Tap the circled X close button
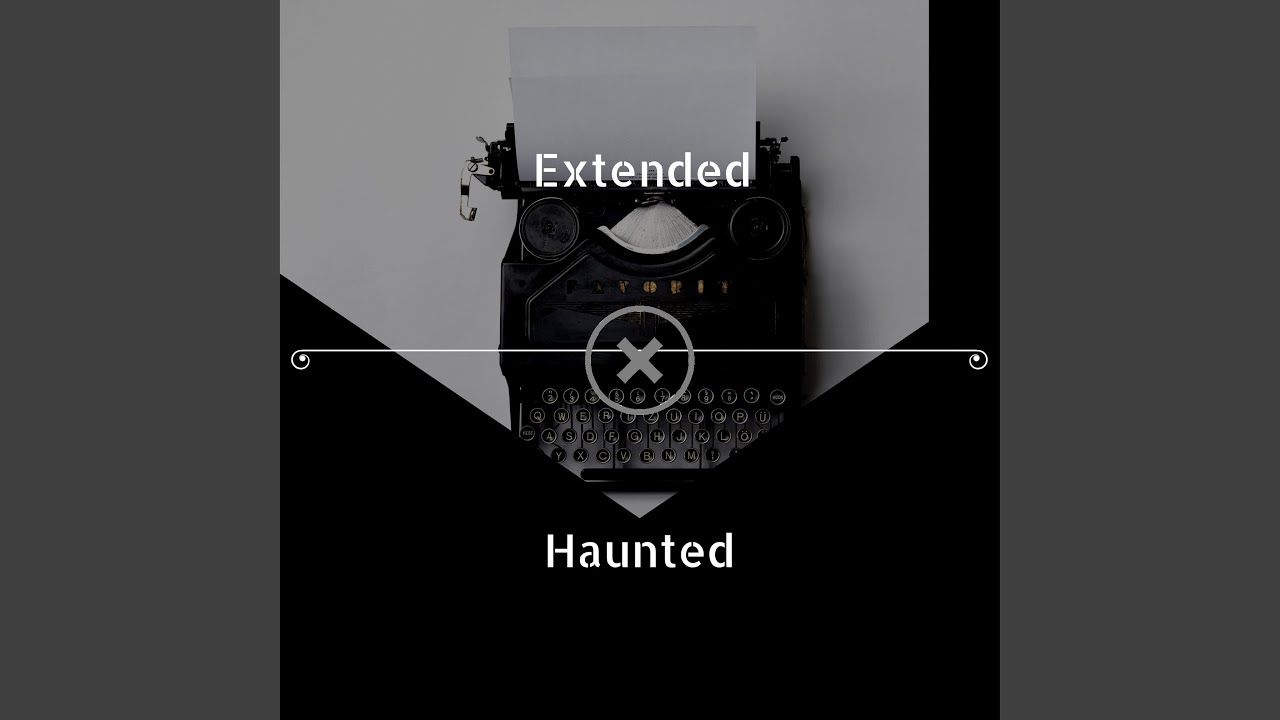This screenshot has width=1280, height=720. point(640,361)
